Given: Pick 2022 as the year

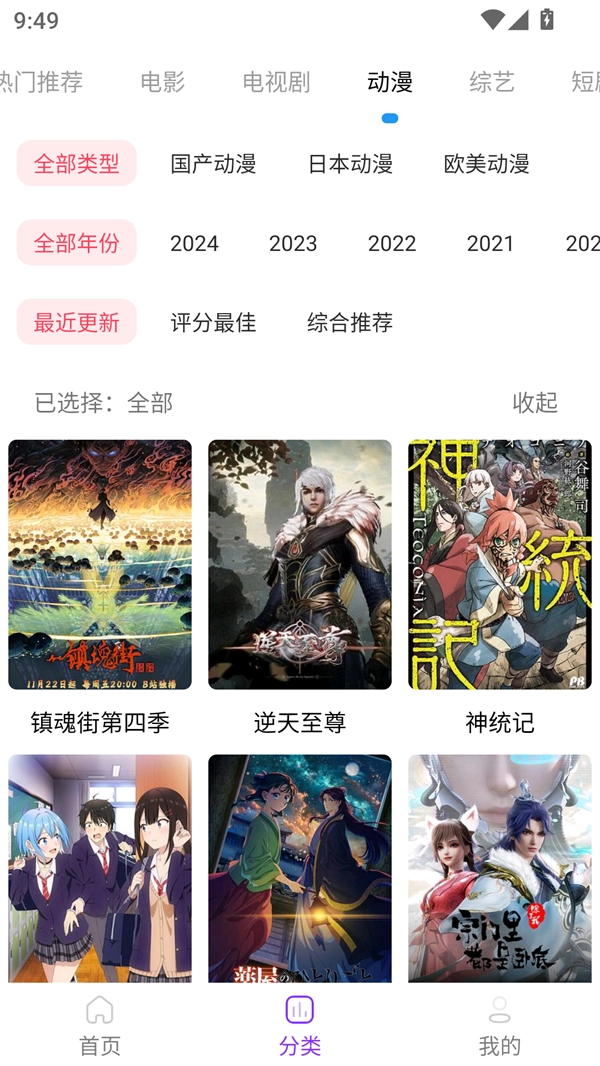Looking at the screenshot, I should [x=392, y=243].
